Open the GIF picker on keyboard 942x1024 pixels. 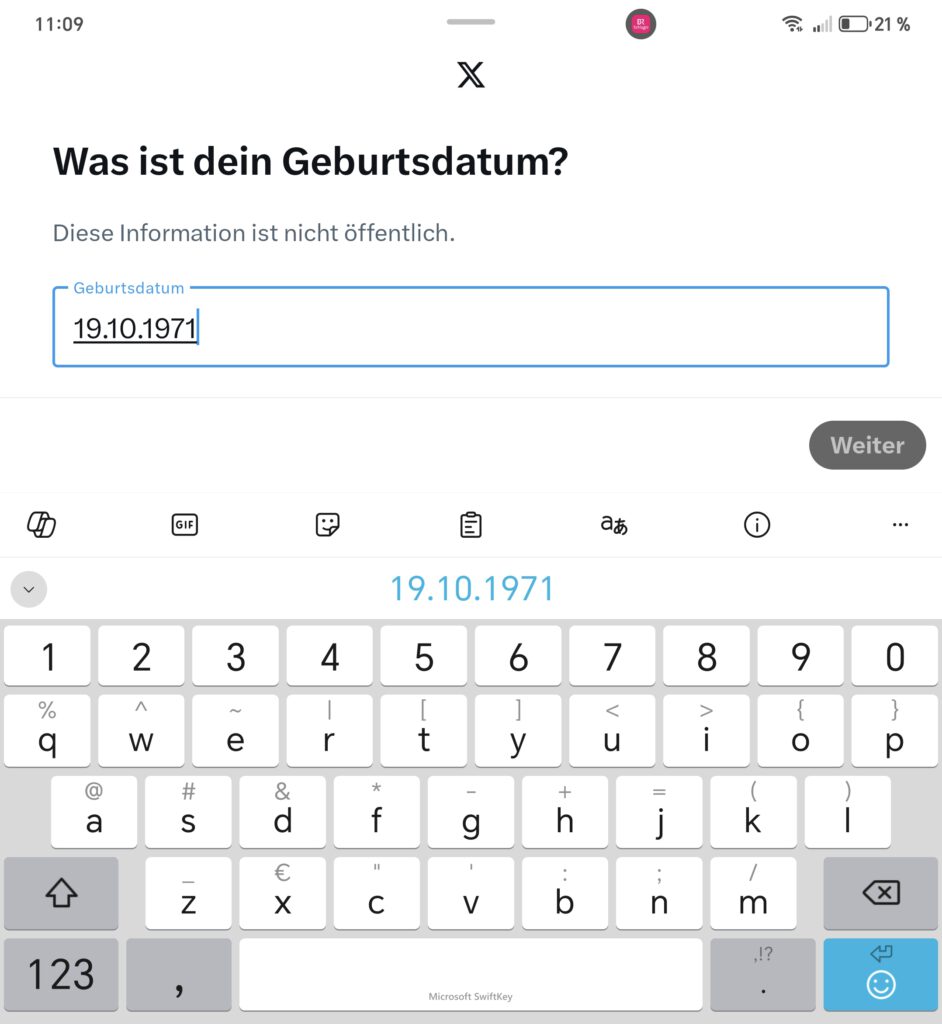tap(184, 525)
